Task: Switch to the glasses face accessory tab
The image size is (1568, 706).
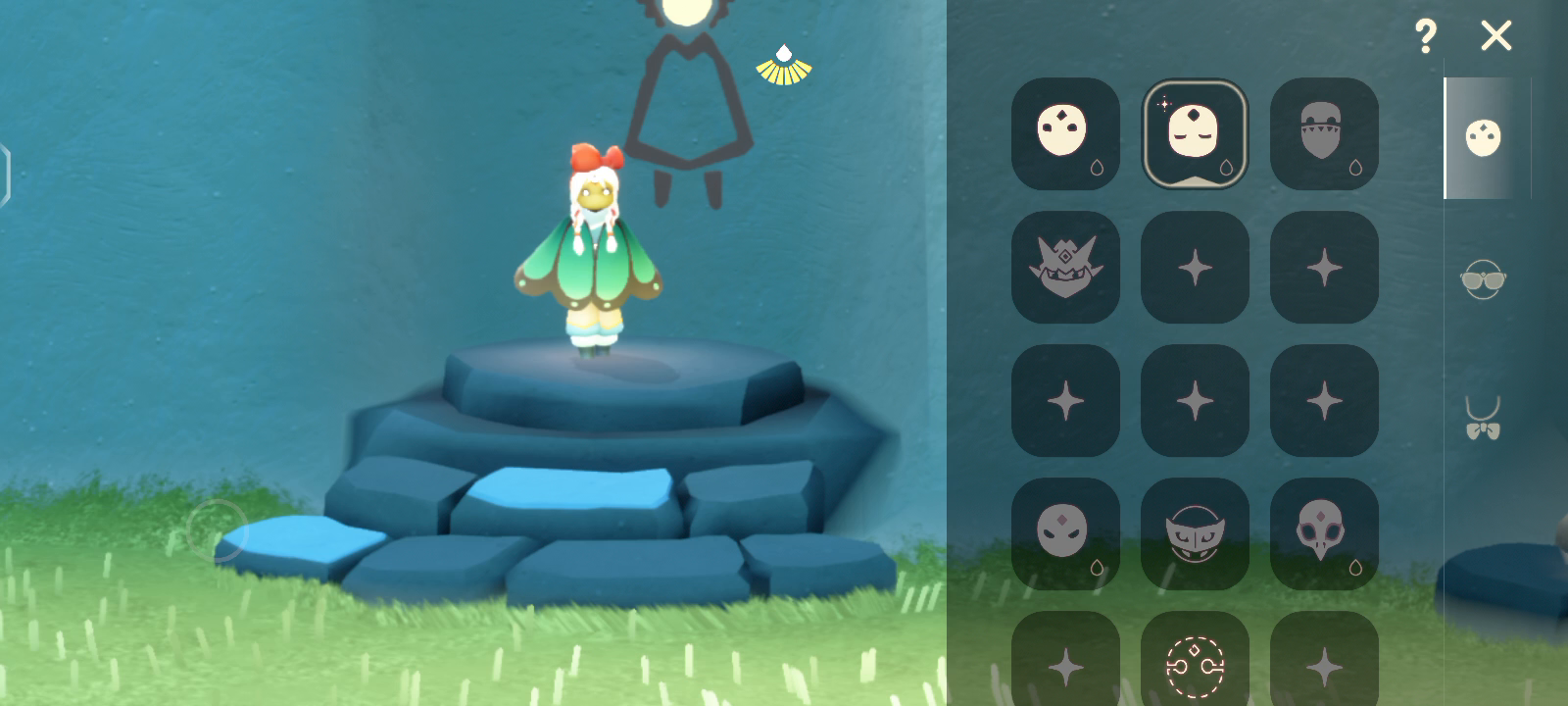Action: click(1483, 280)
